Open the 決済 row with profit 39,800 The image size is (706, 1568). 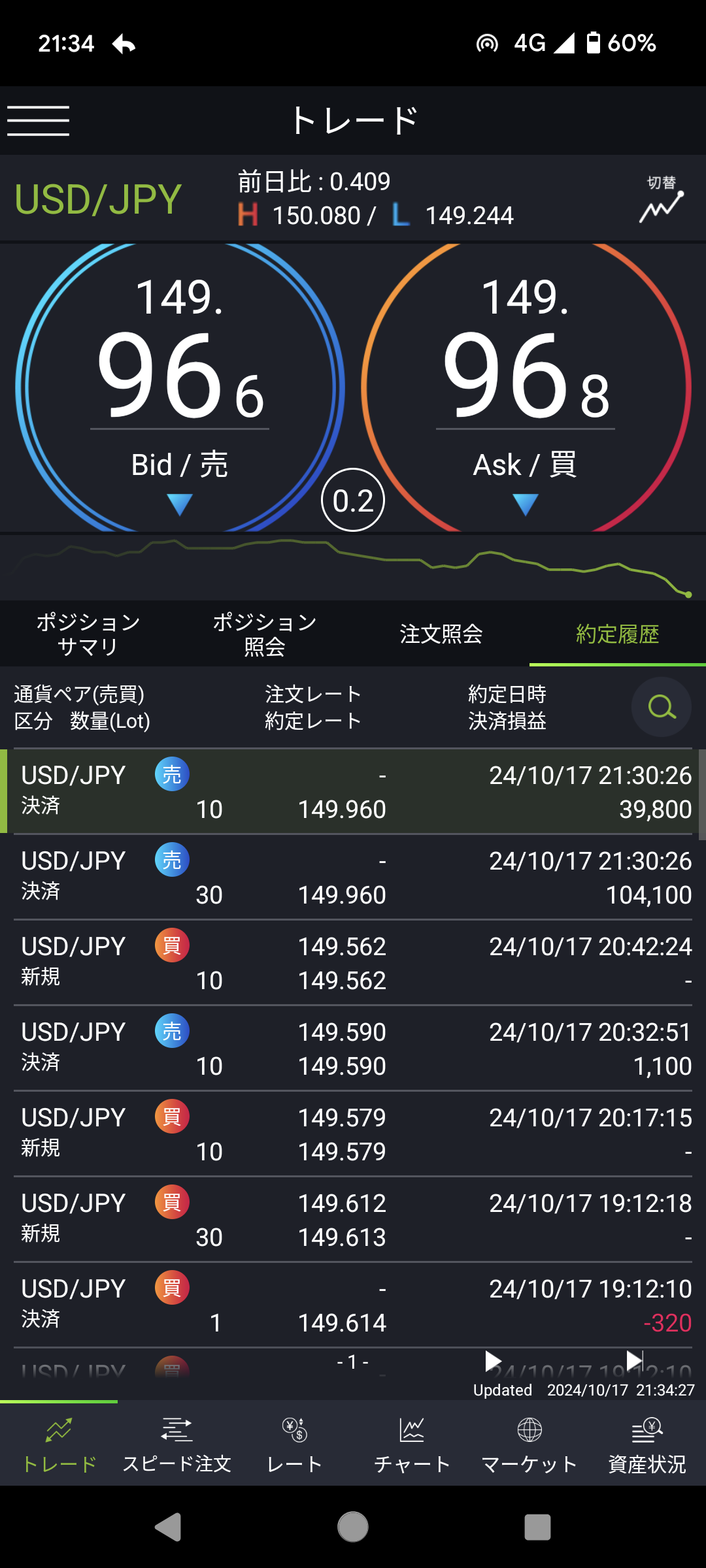point(353,791)
